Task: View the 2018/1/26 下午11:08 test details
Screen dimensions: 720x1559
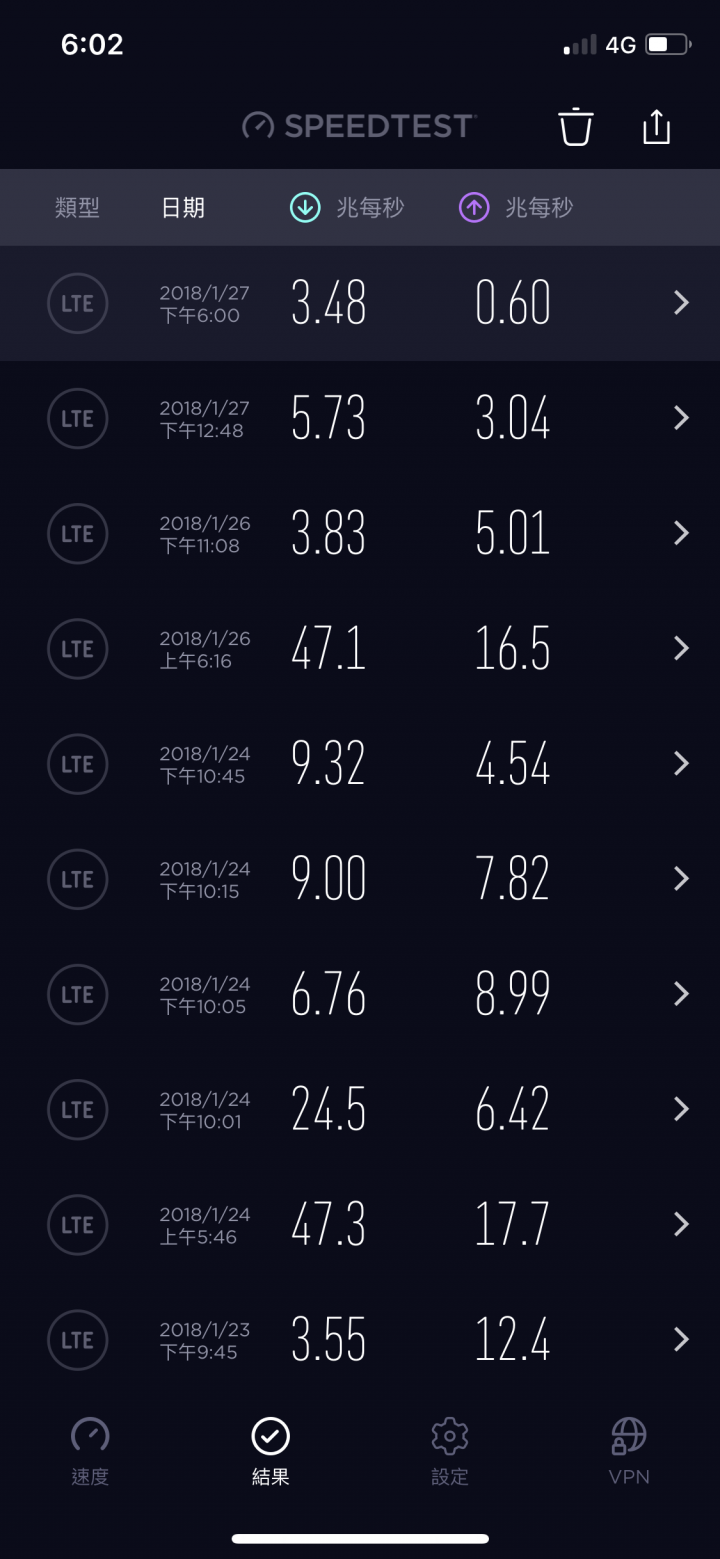Action: tap(360, 533)
